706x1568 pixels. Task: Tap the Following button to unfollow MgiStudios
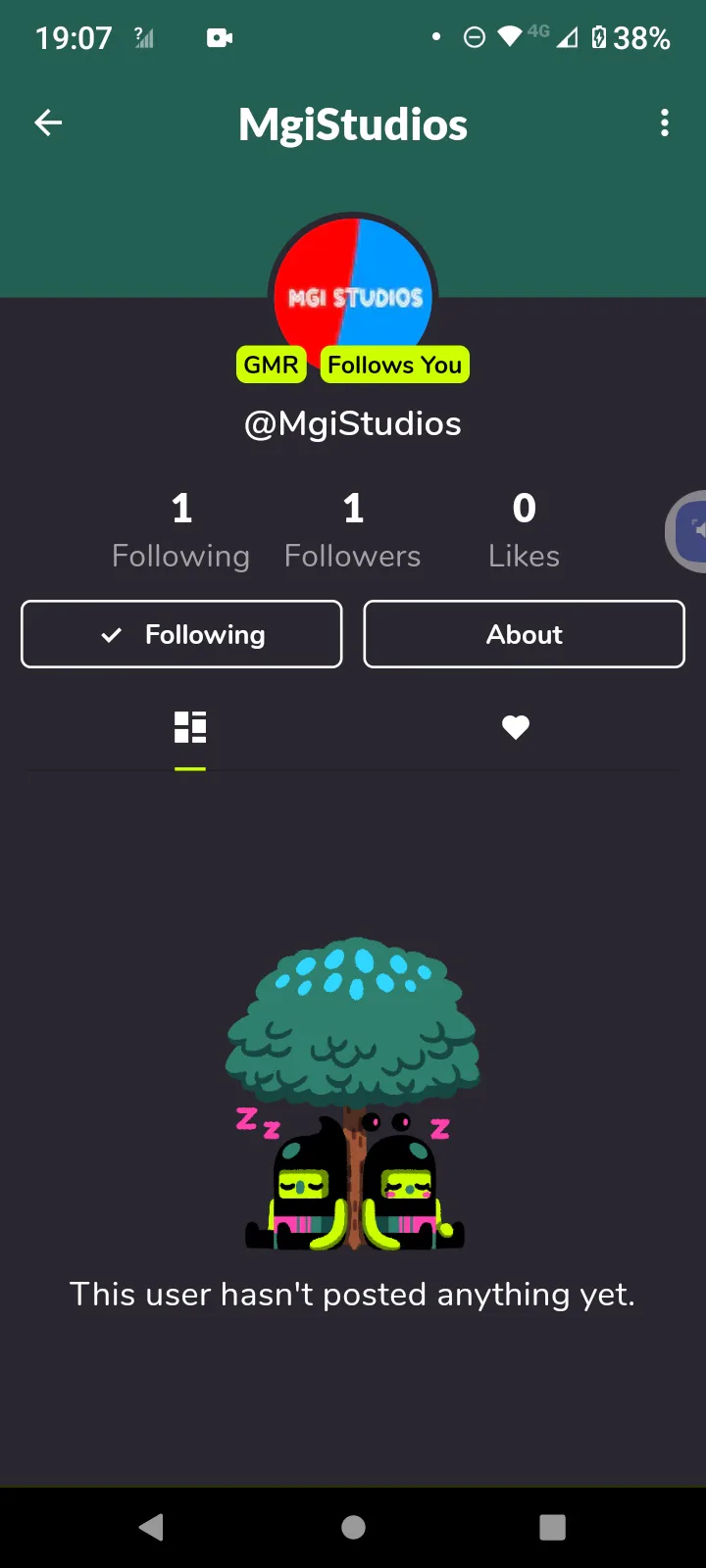coord(181,634)
